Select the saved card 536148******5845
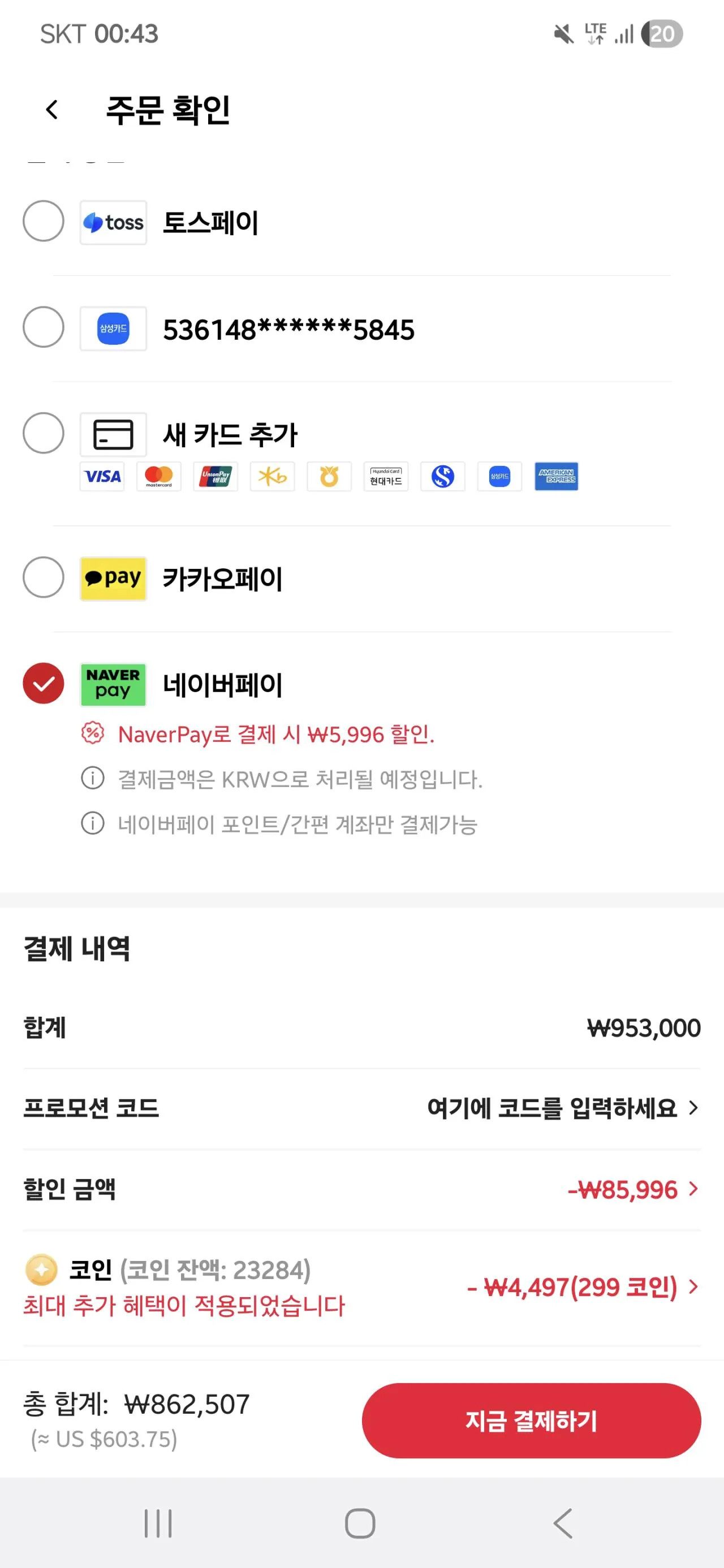This screenshot has width=724, height=1568. (x=42, y=328)
